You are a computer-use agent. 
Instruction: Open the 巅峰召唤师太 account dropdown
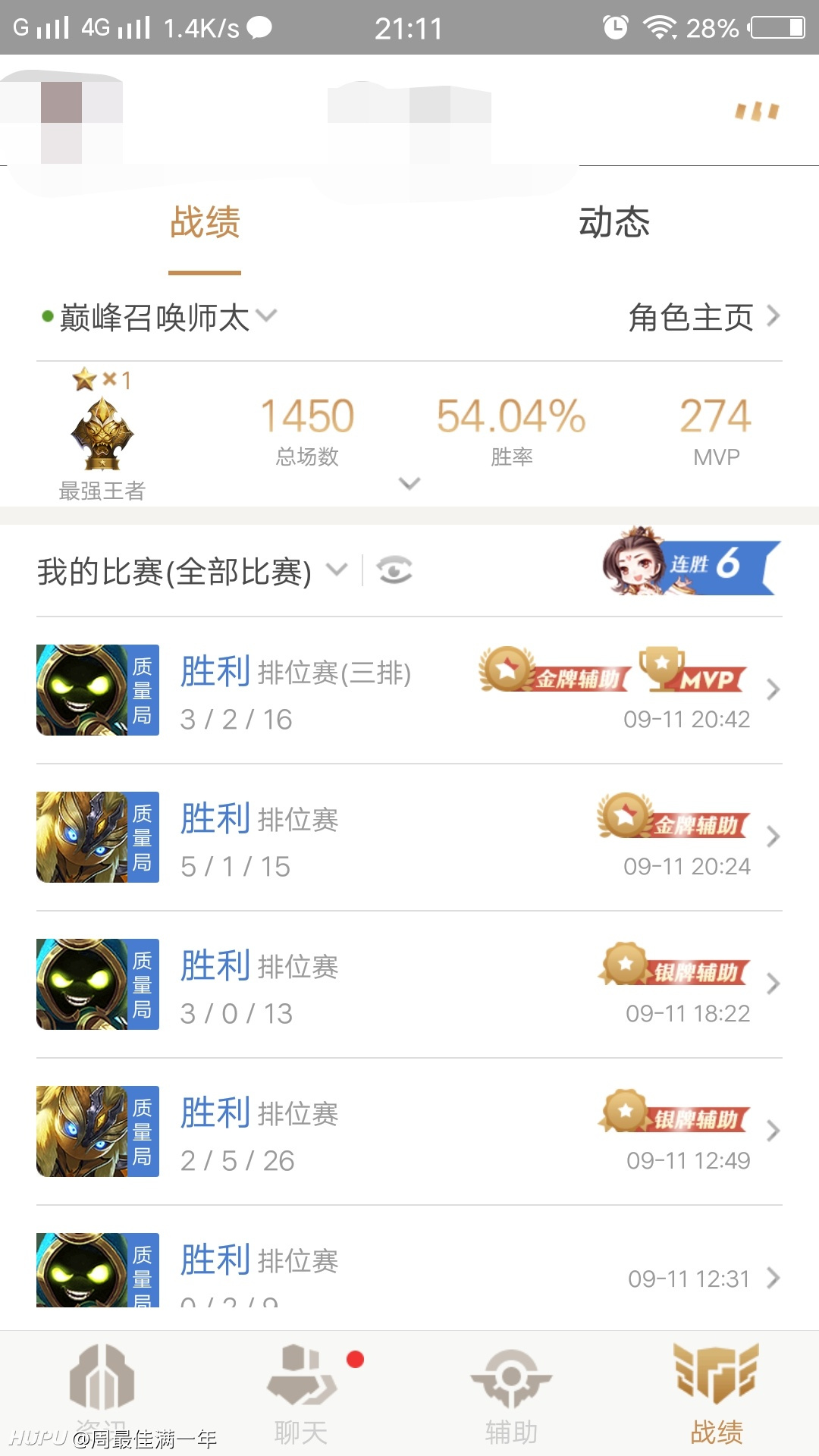point(159,317)
